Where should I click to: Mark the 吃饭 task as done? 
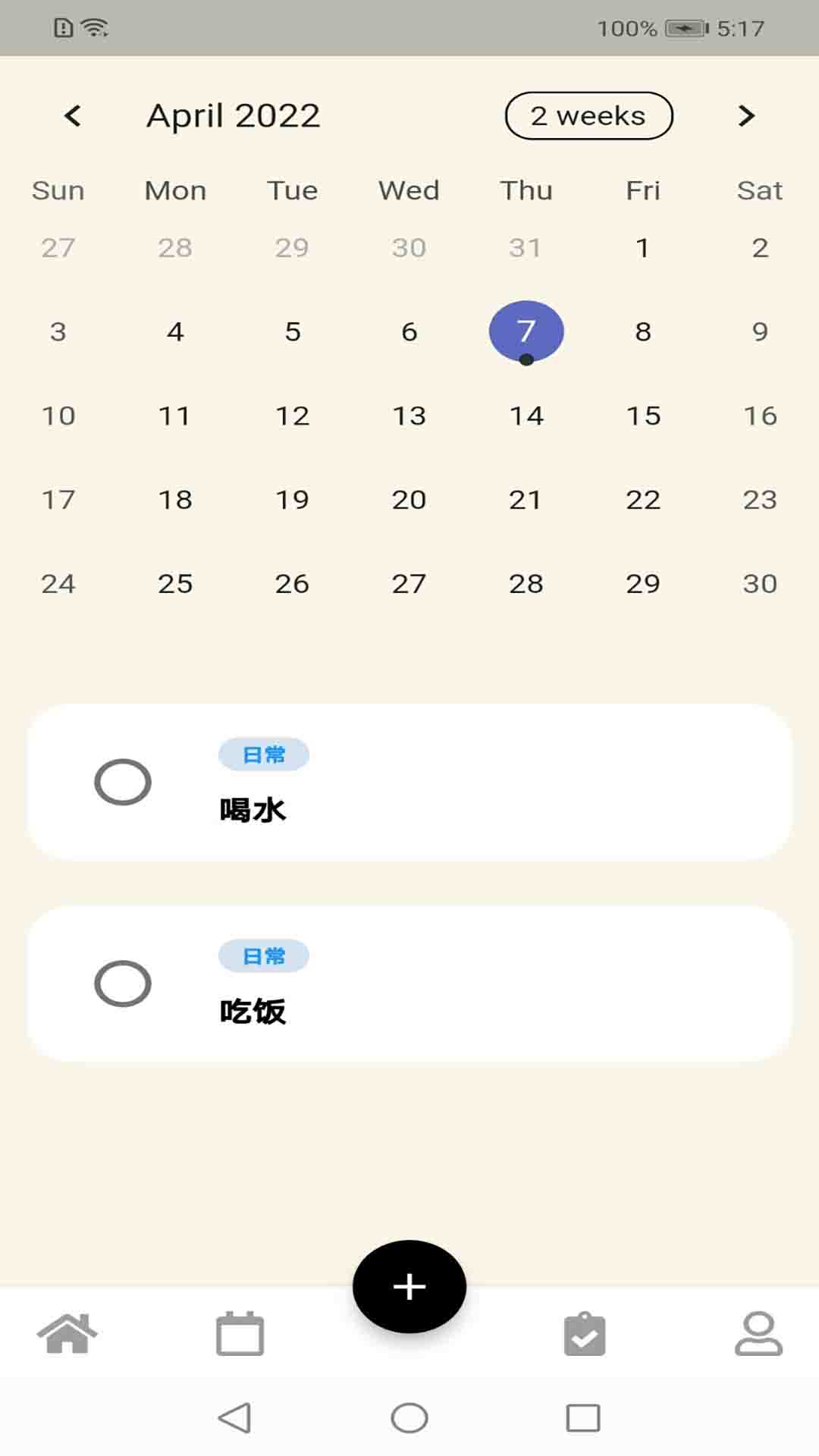pos(123,984)
